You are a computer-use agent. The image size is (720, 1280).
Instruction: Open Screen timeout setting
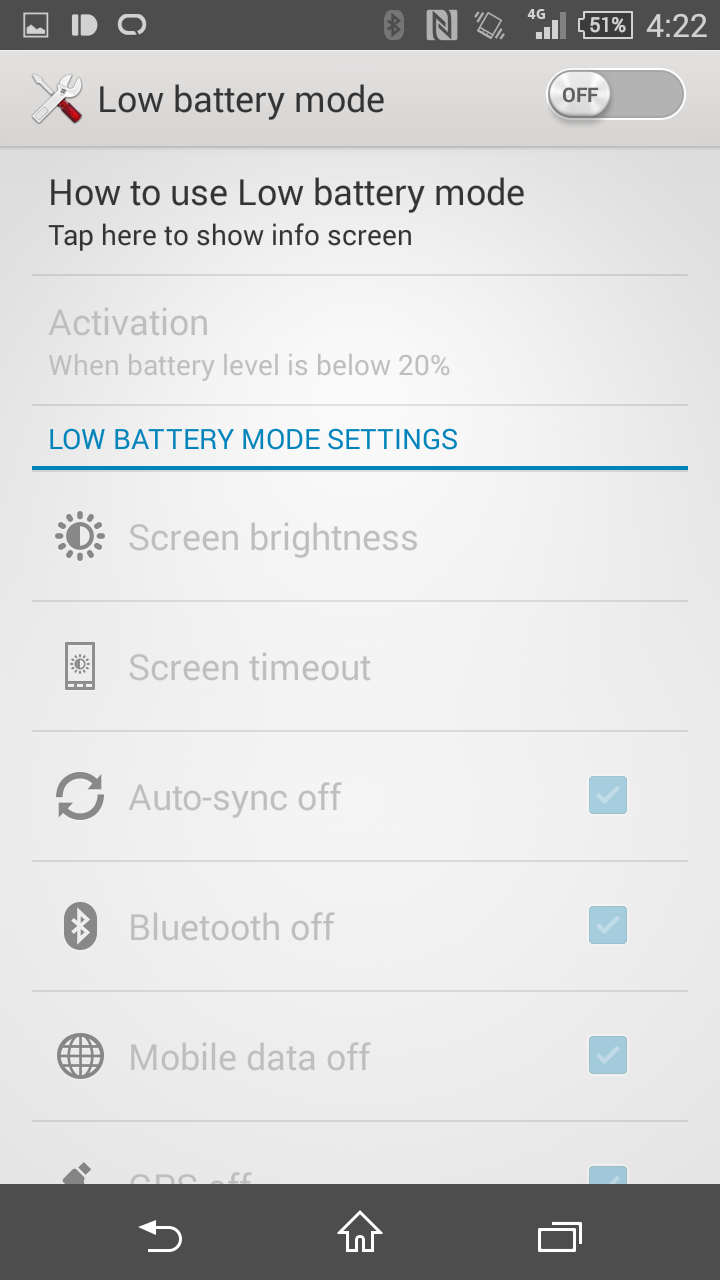(250, 668)
